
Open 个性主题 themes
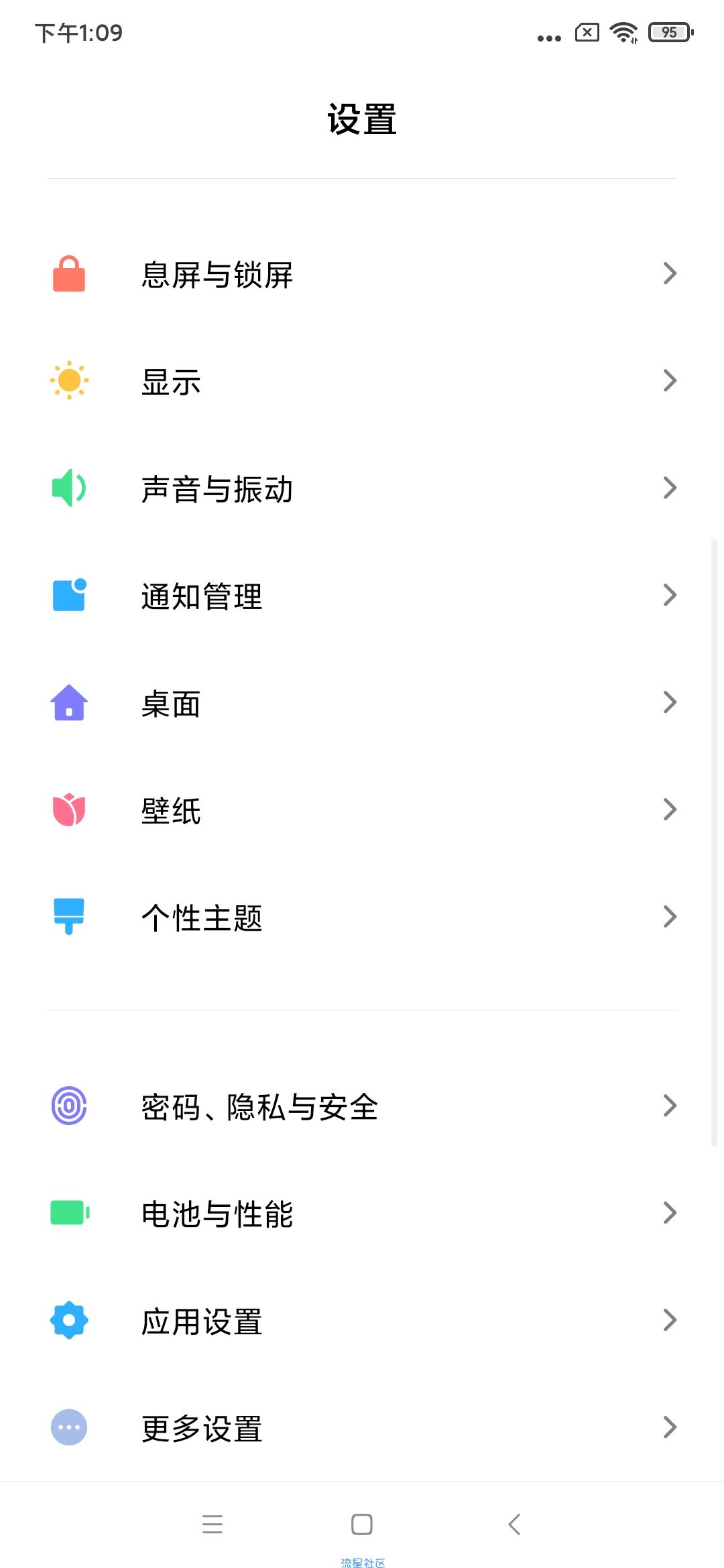coord(362,917)
